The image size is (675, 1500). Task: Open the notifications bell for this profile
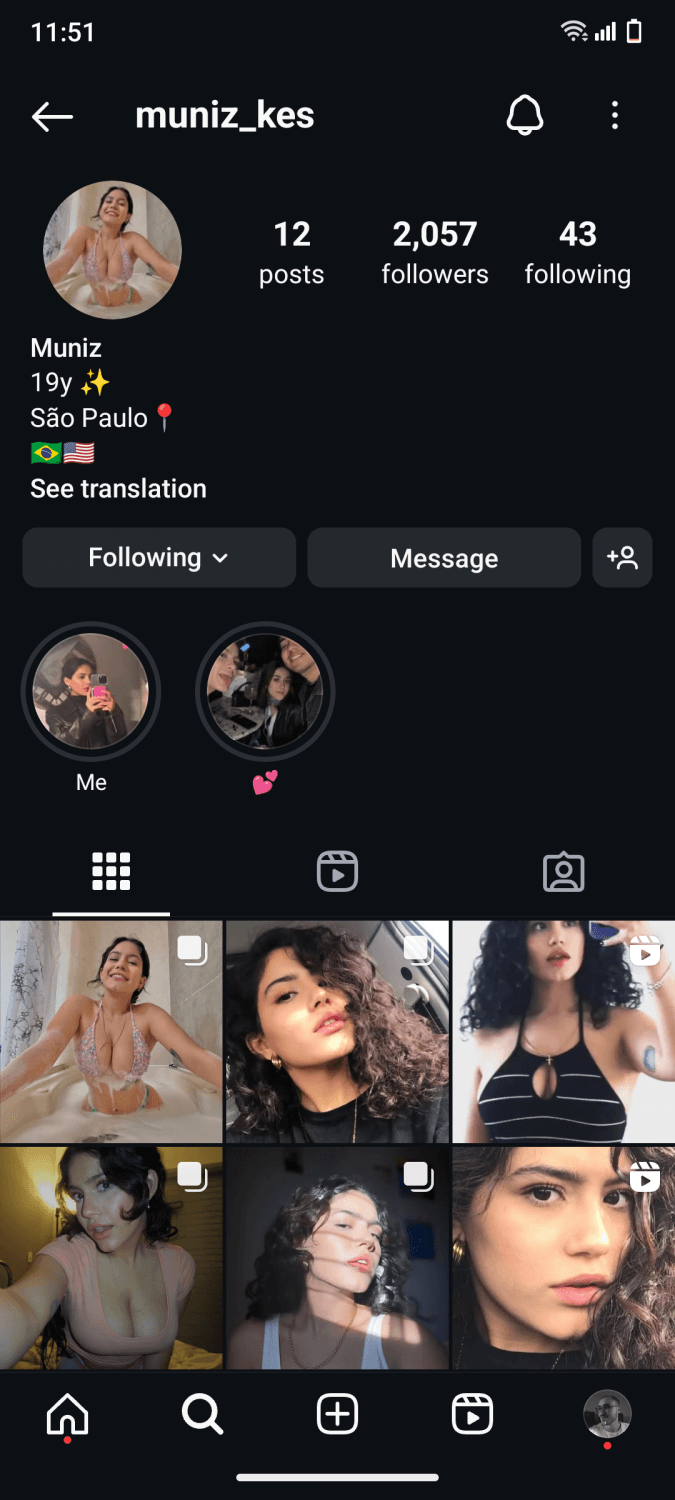pos(524,116)
